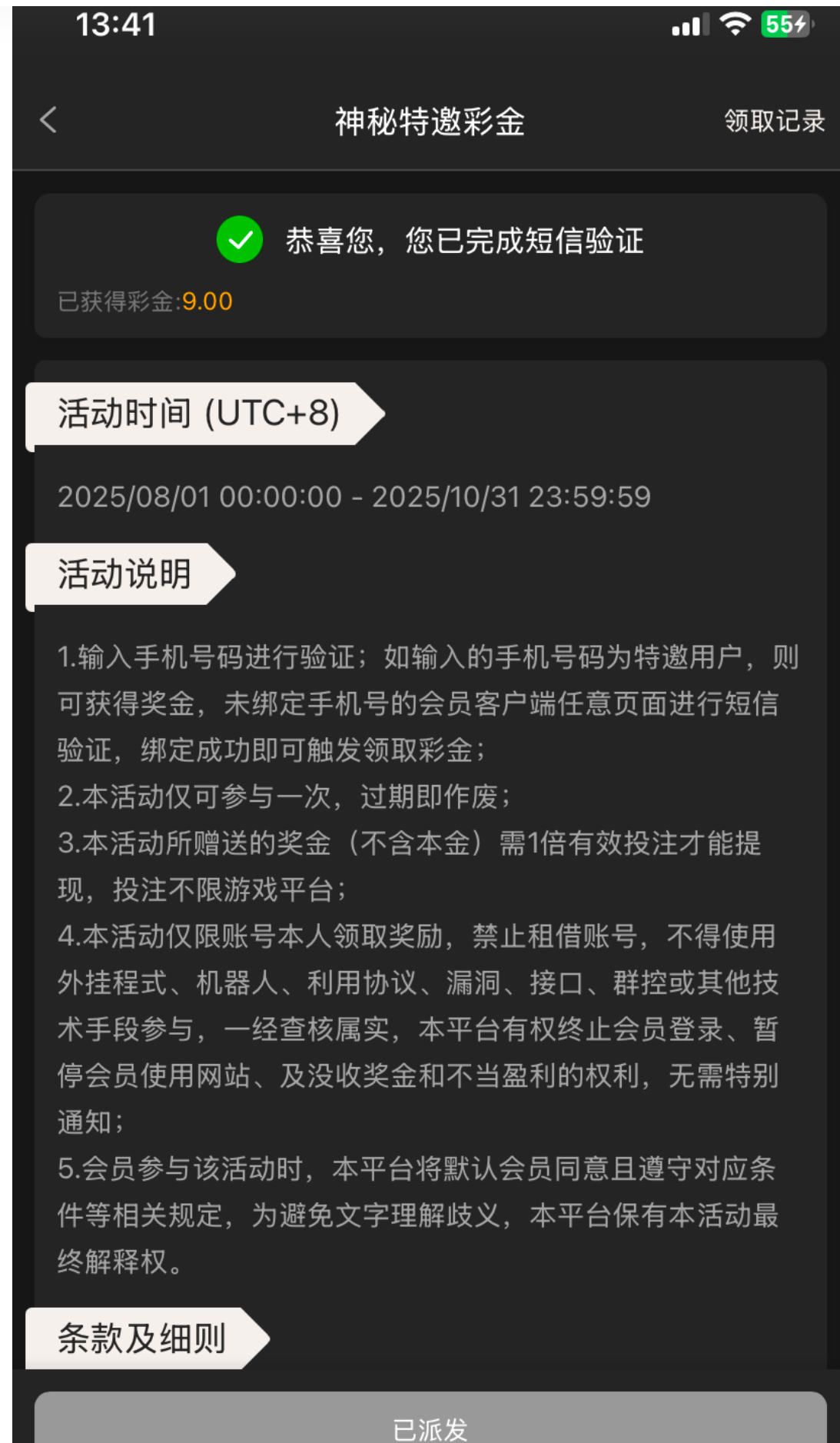Open 领取记录 claim history
Image resolution: width=840 pixels, height=1443 pixels.
774,121
